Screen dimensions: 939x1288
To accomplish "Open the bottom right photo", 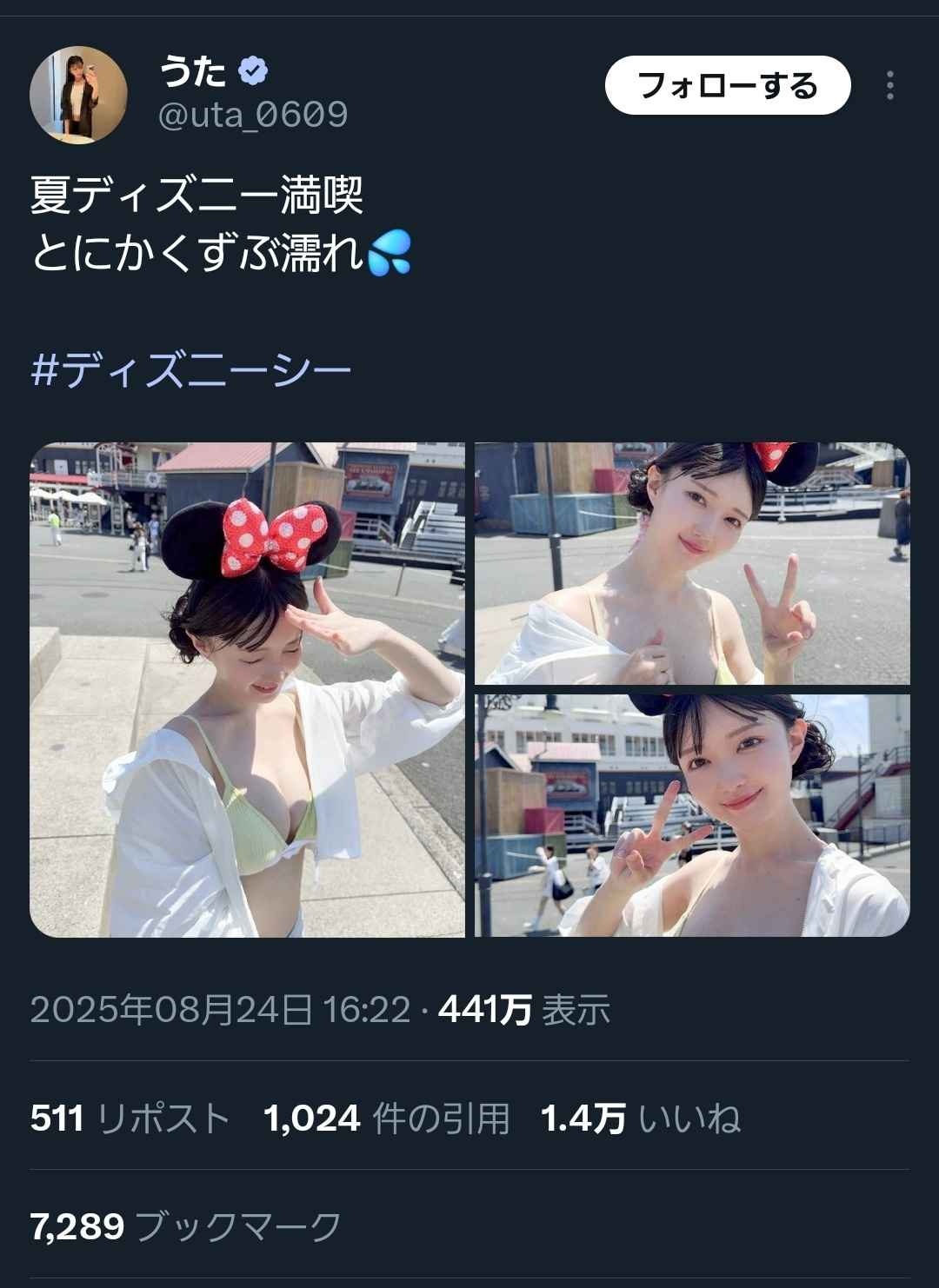I will point(692,814).
